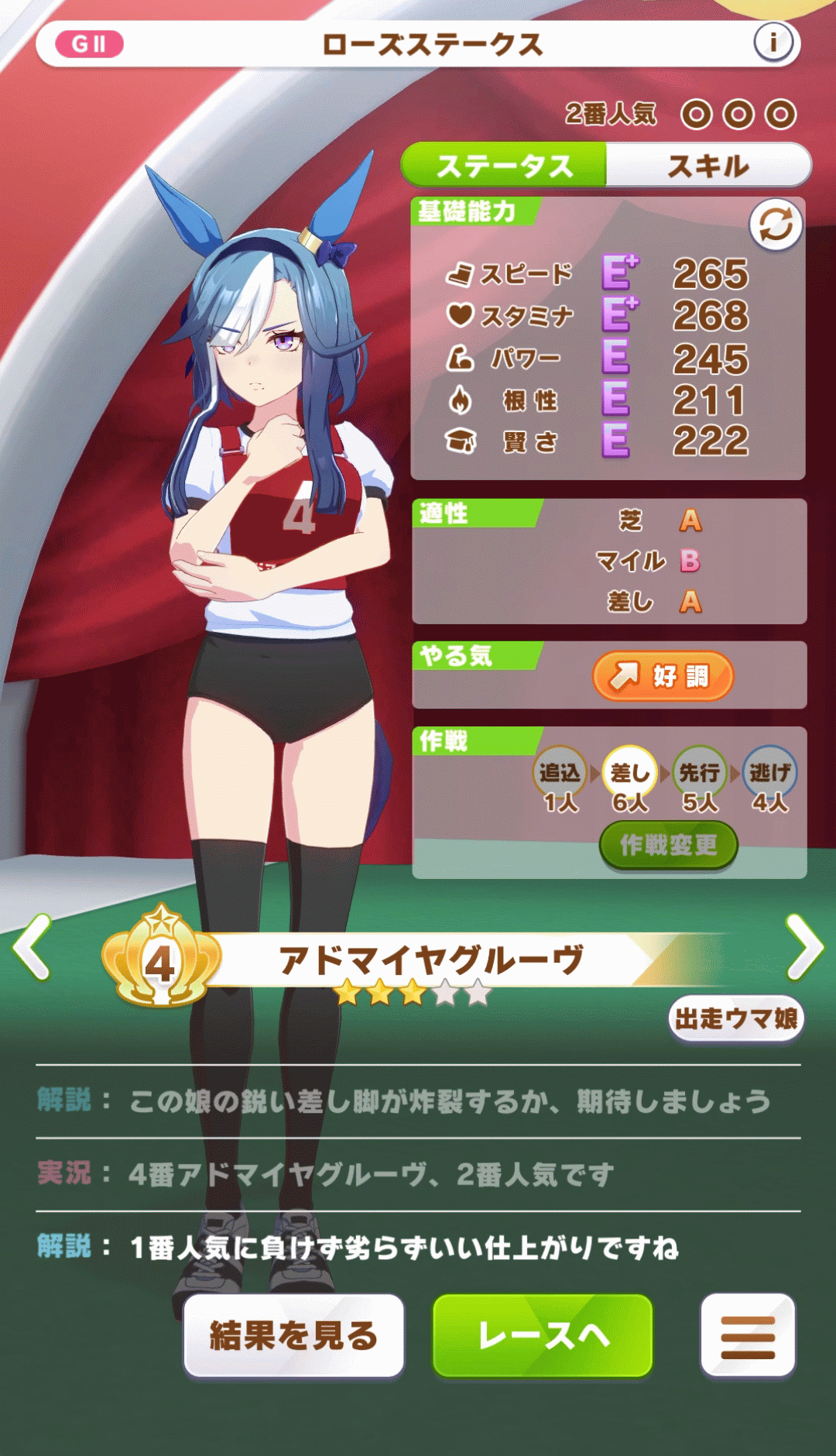Show the next runner with right arrow
This screenshot has height=1456, width=836.
803,946
